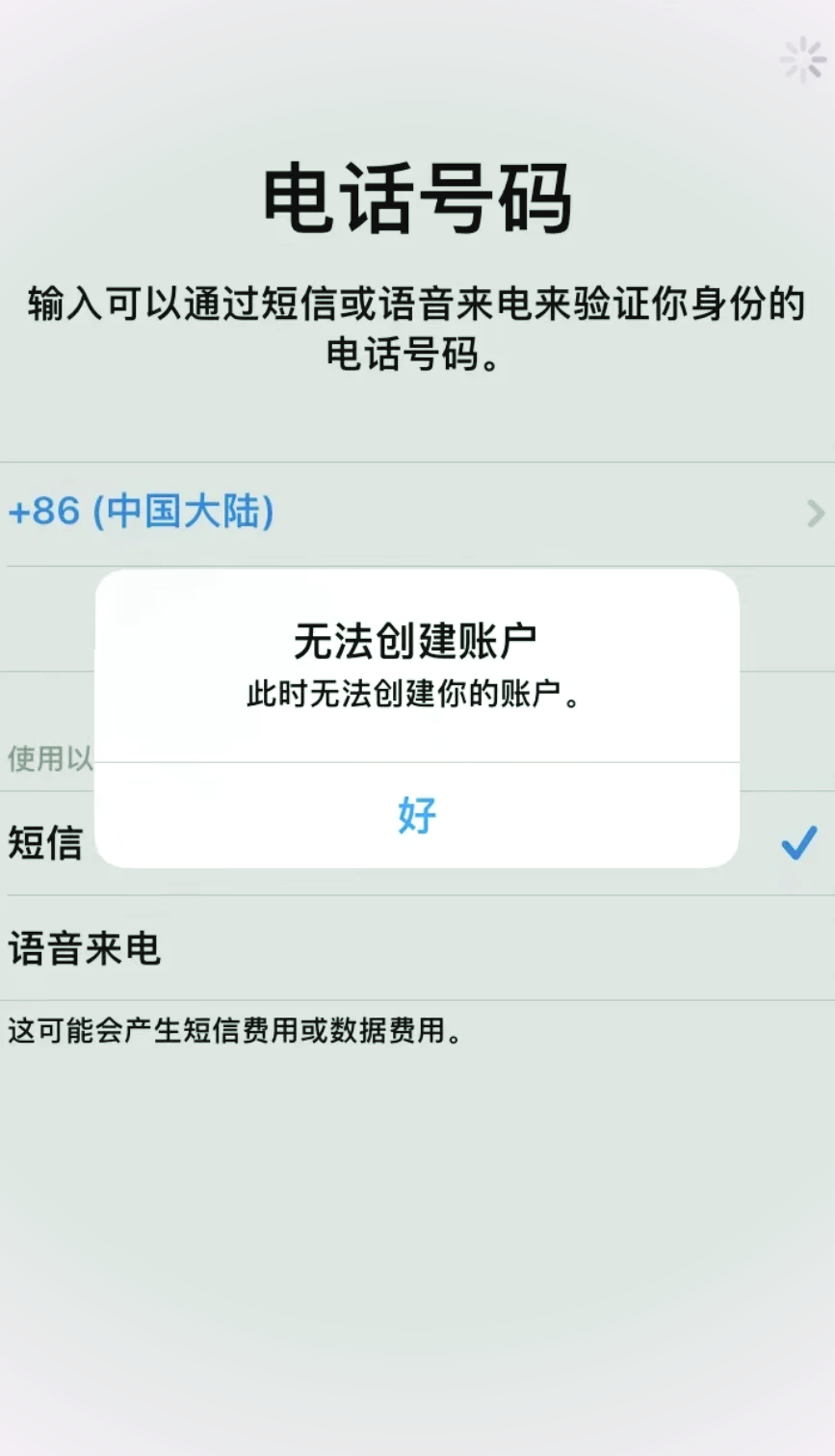Viewport: 835px width, 1456px height.
Task: Dismiss the alert by tapping 好
Action: (x=417, y=815)
